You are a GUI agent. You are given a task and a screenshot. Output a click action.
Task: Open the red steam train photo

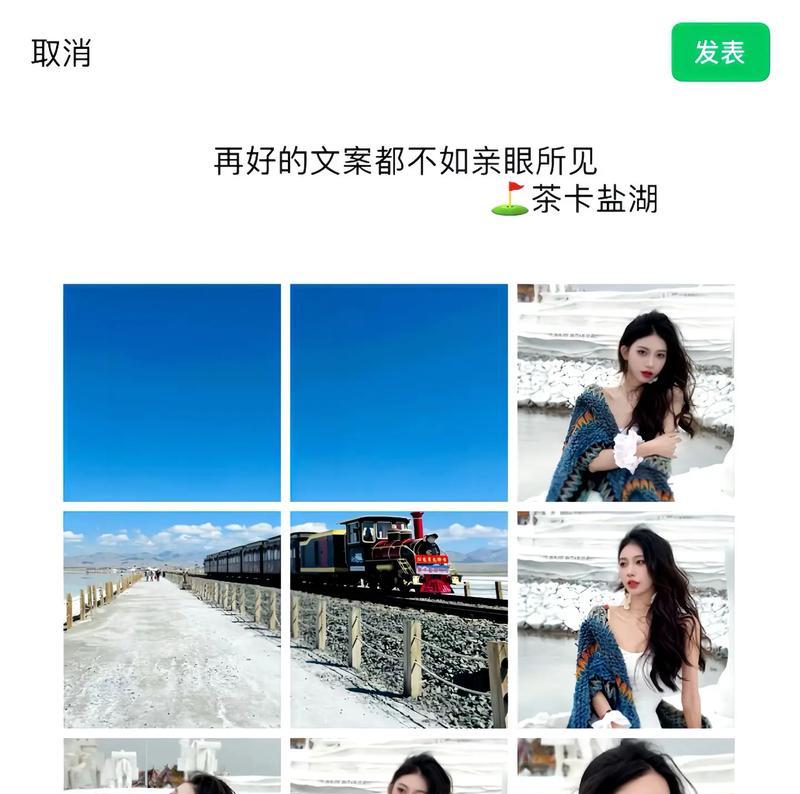(398, 620)
